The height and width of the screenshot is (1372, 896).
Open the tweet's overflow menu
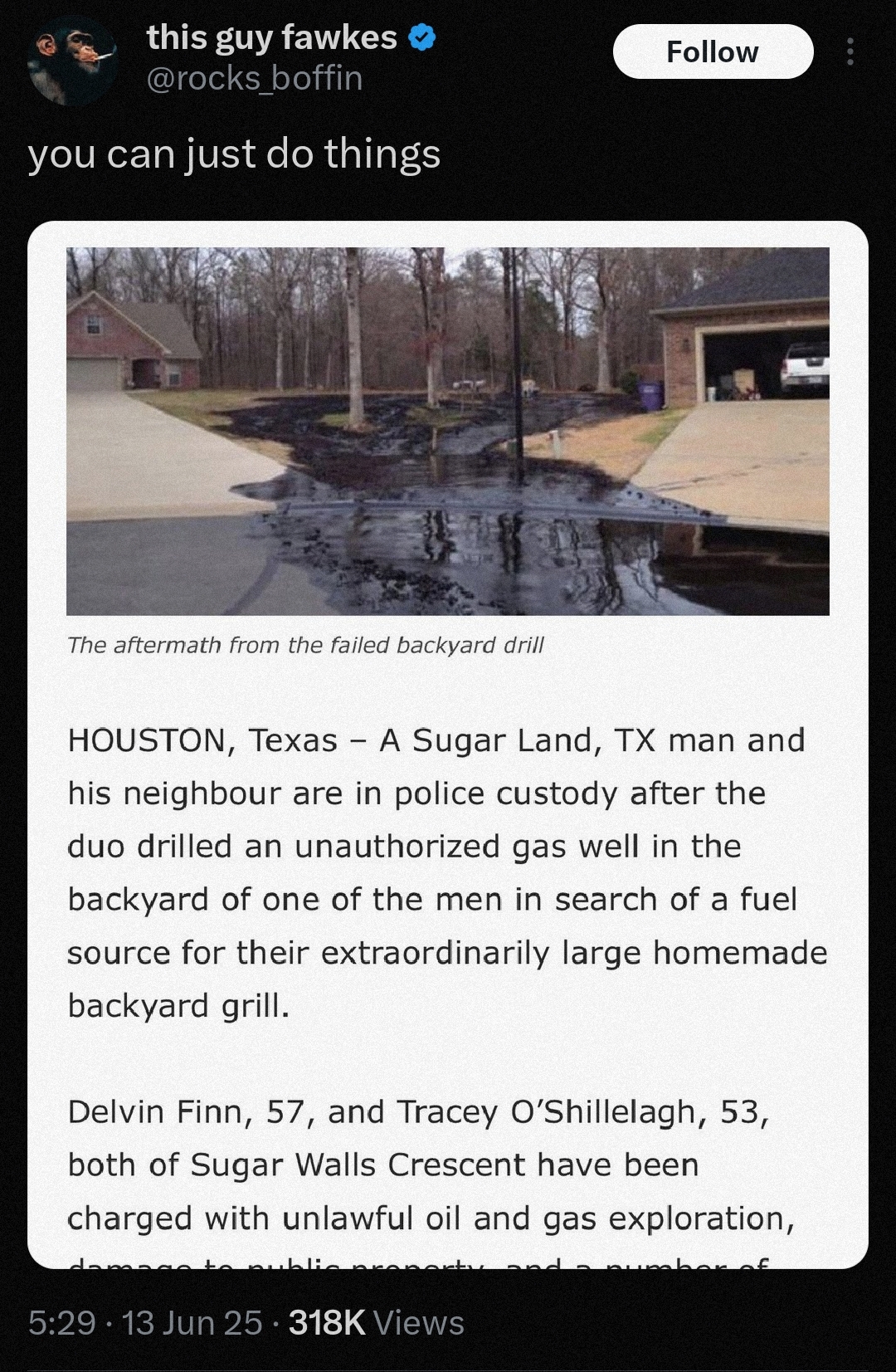pyautogui.click(x=849, y=51)
